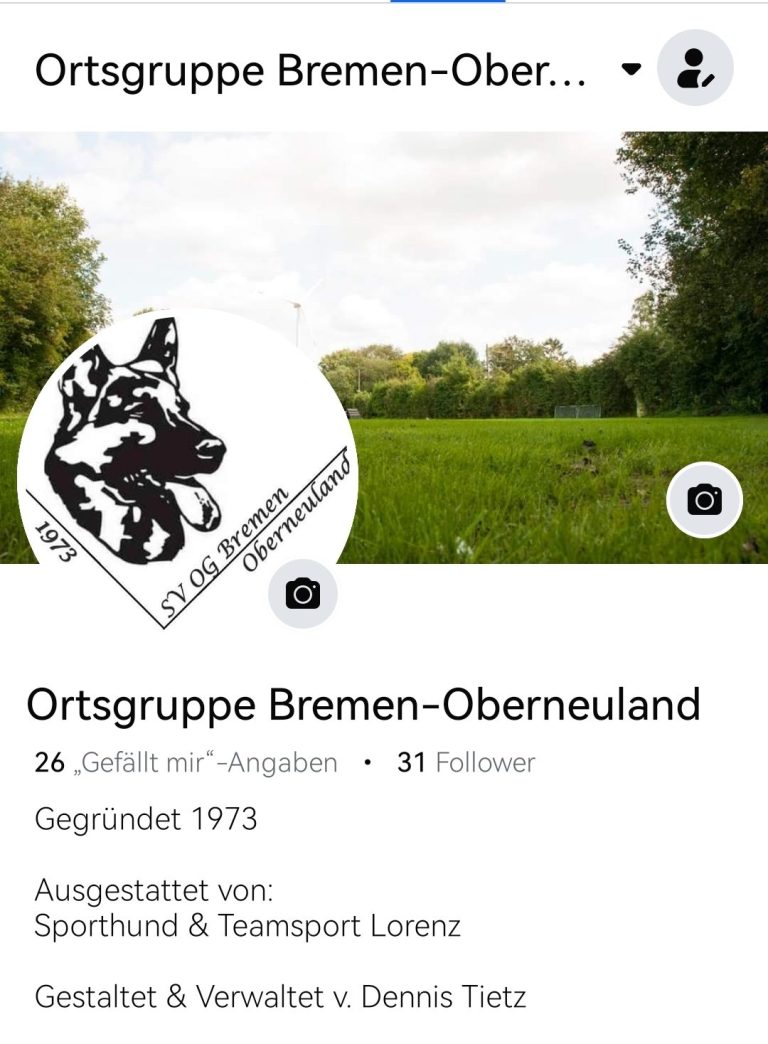768x1044 pixels.
Task: Open the profile edit icon
Action: (695, 68)
